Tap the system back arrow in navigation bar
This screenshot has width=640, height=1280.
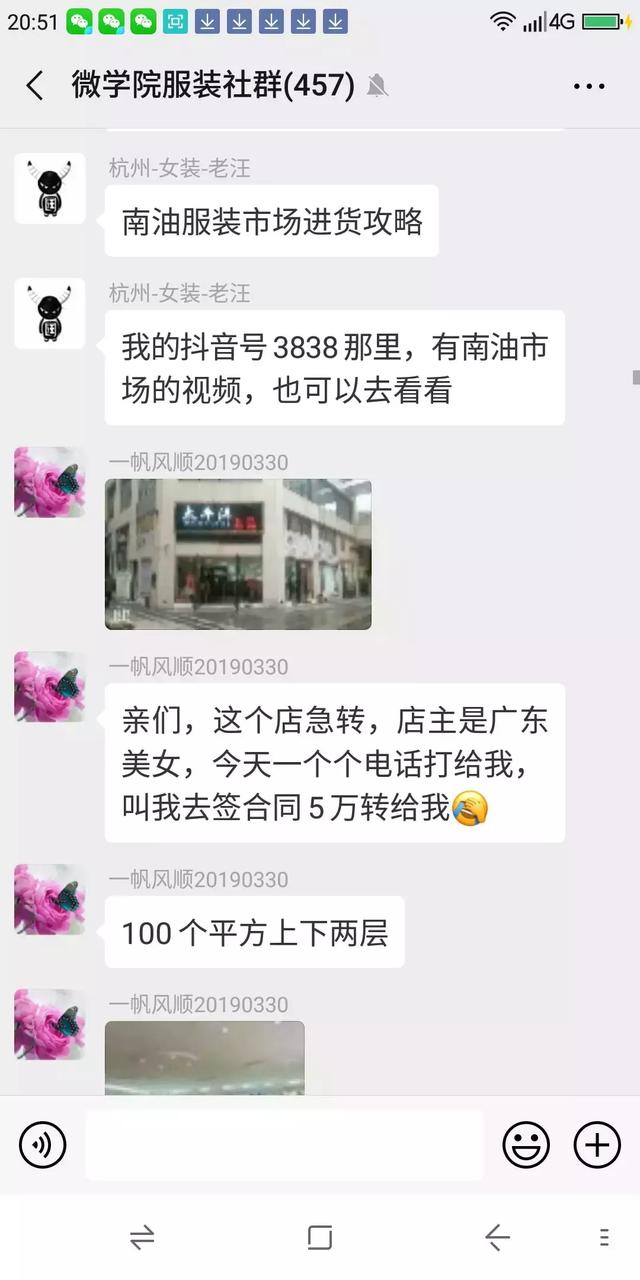pyautogui.click(x=497, y=1238)
